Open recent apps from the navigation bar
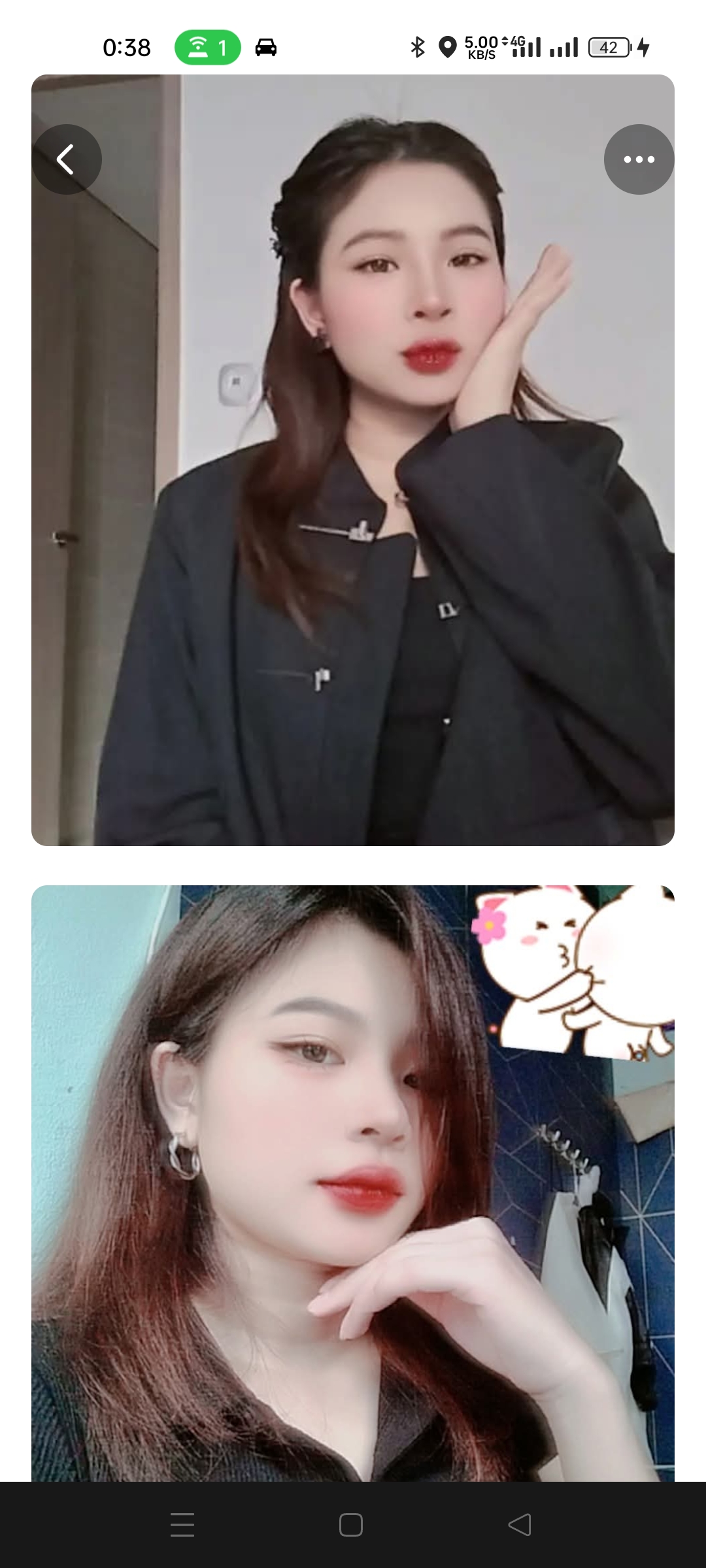706x1568 pixels. coord(182,1525)
